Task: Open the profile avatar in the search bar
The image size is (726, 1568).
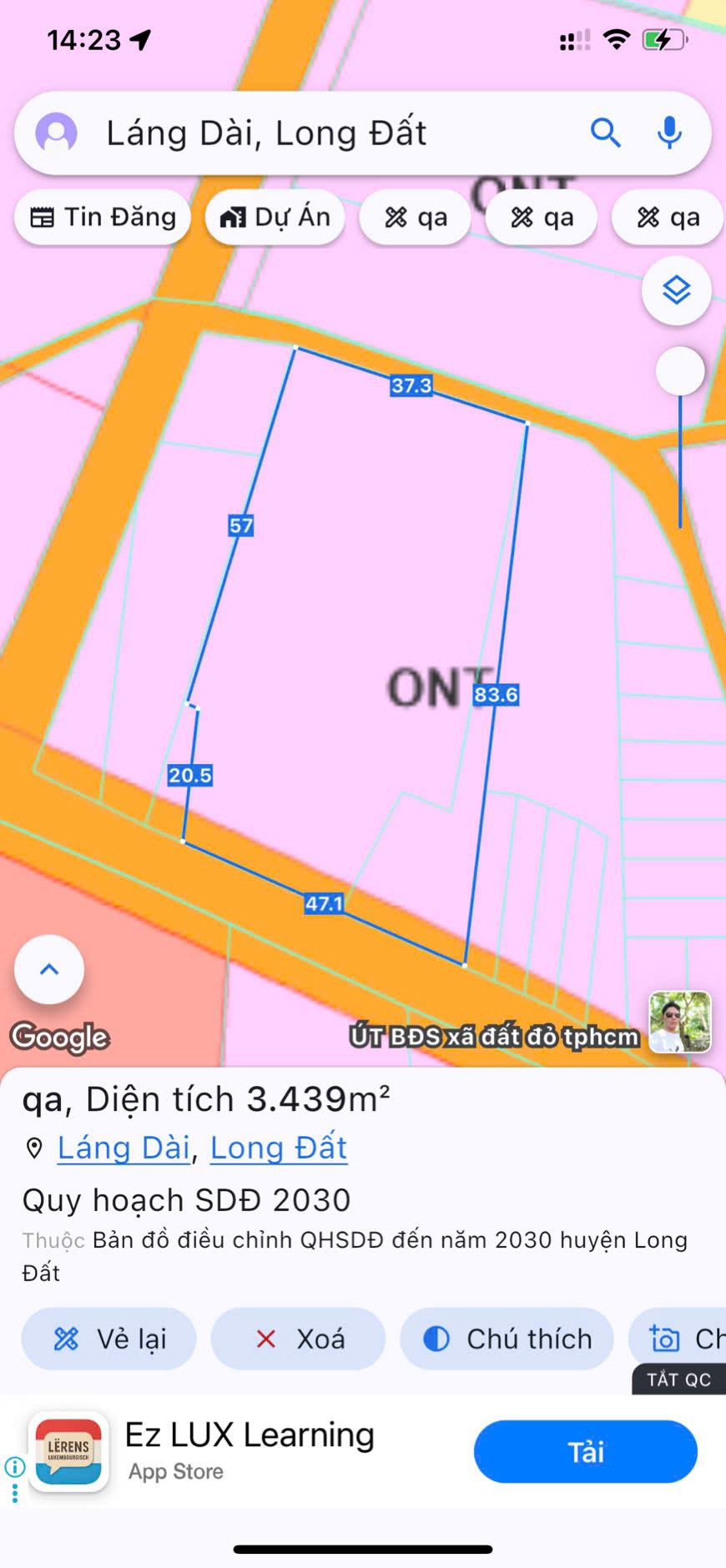Action: pos(56,132)
